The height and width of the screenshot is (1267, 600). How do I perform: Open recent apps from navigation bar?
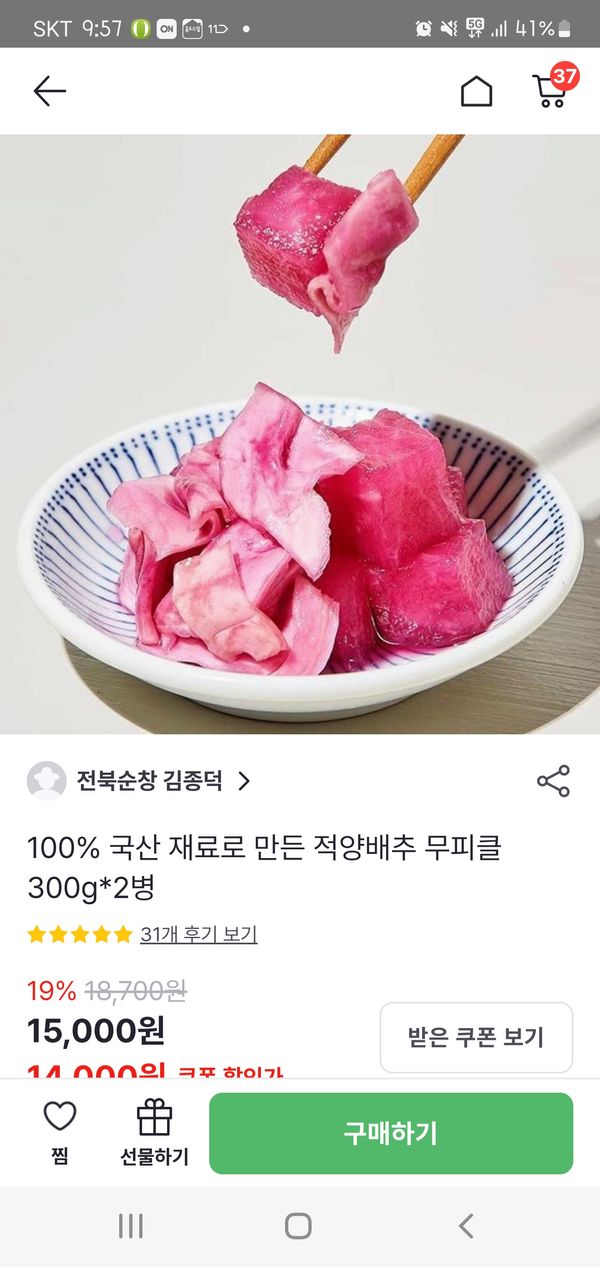[131, 1226]
